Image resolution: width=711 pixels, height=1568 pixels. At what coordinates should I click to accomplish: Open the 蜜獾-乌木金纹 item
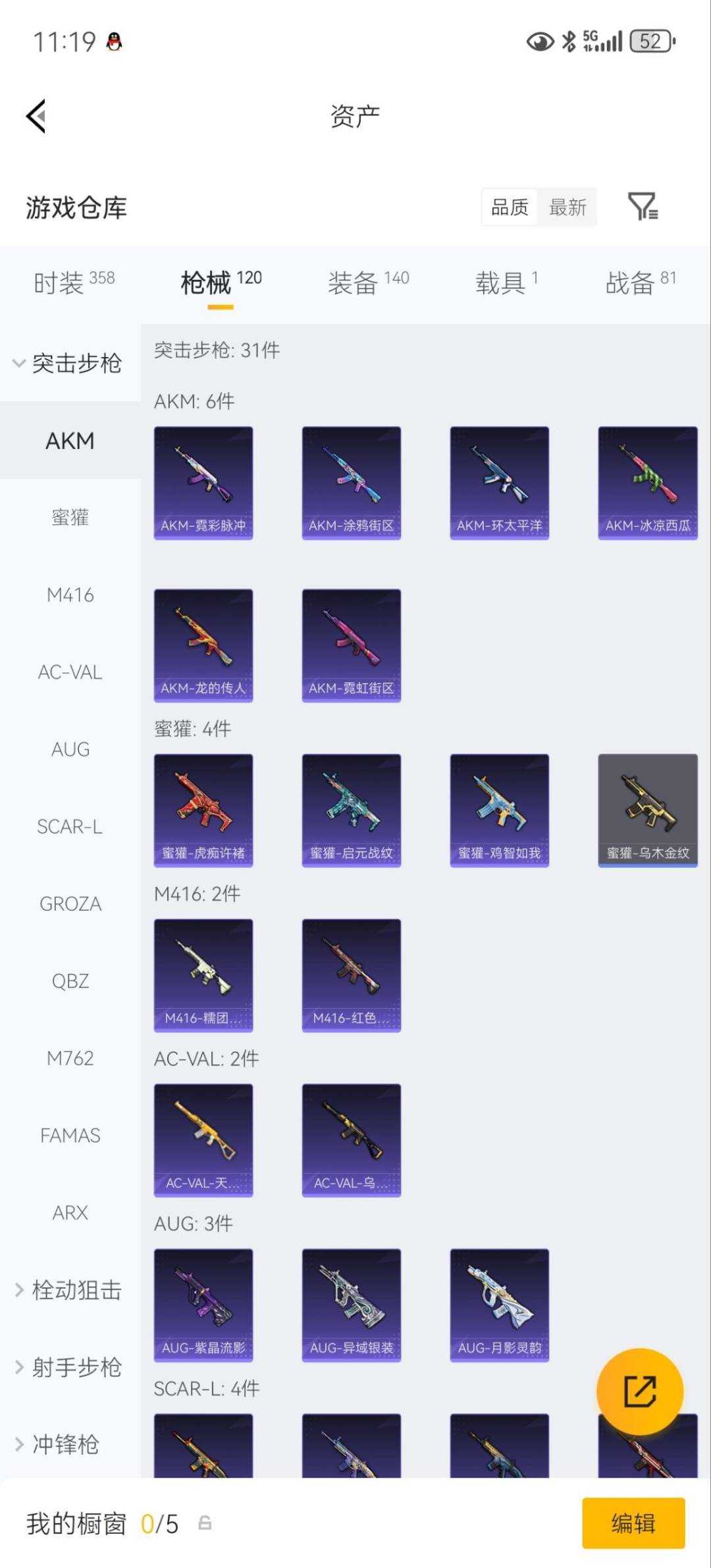coord(648,810)
